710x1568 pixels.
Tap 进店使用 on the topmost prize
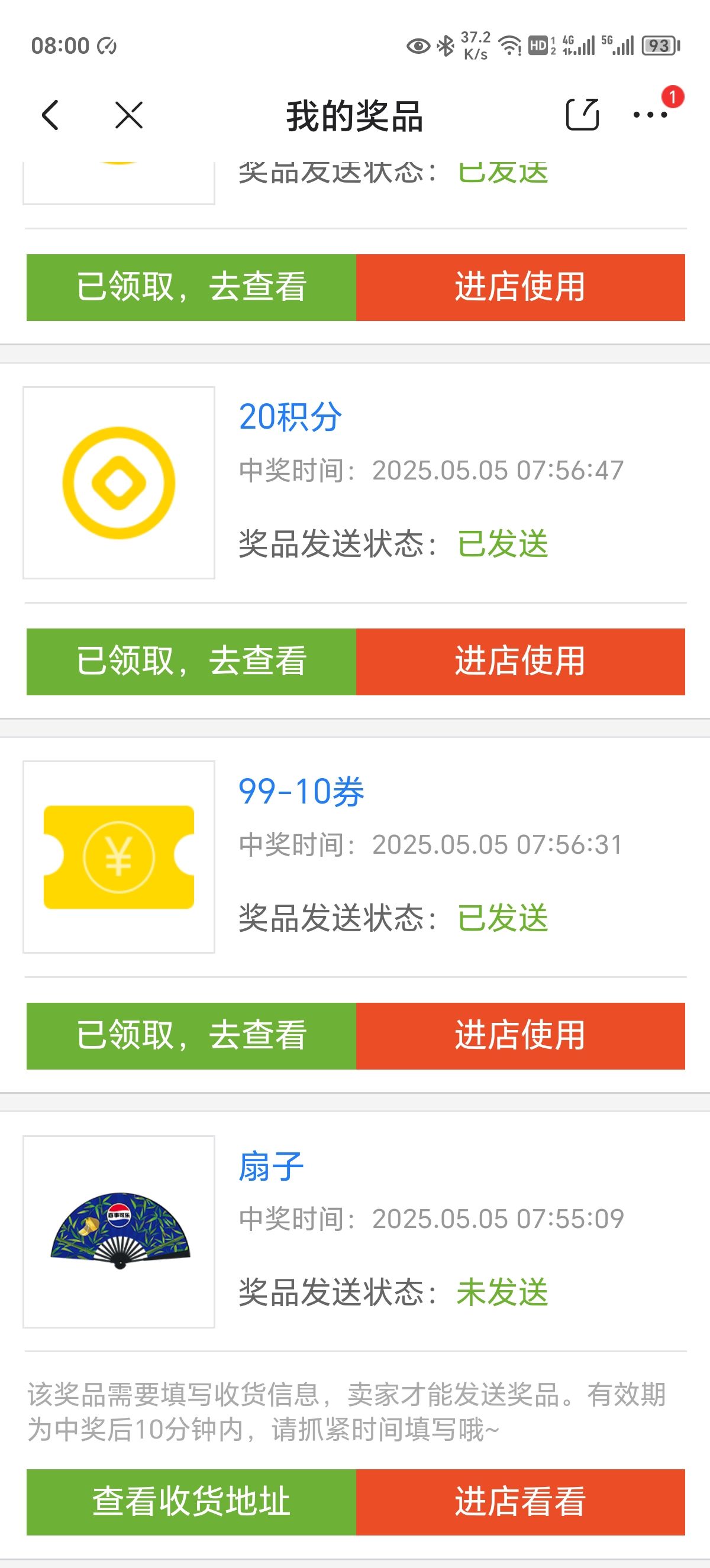tap(520, 287)
